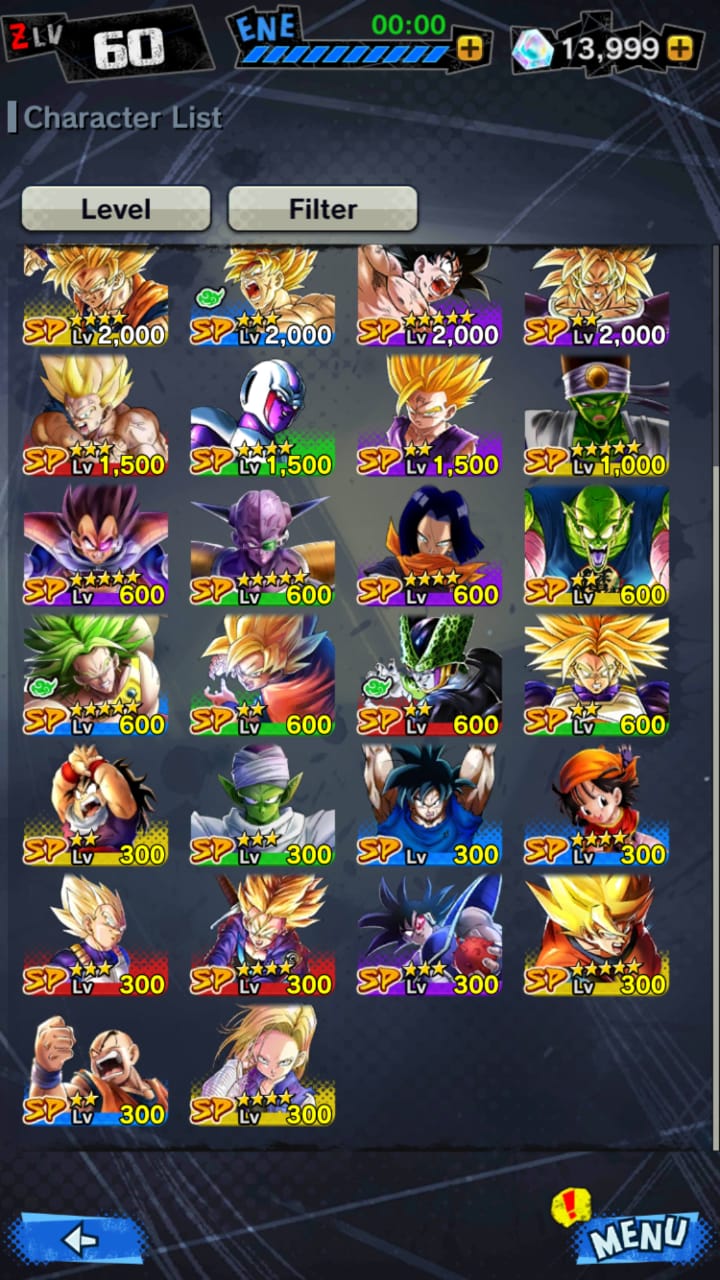Image resolution: width=720 pixels, height=1280 pixels.
Task: Select the Android 18 card at Lv 300
Action: click(263, 1066)
